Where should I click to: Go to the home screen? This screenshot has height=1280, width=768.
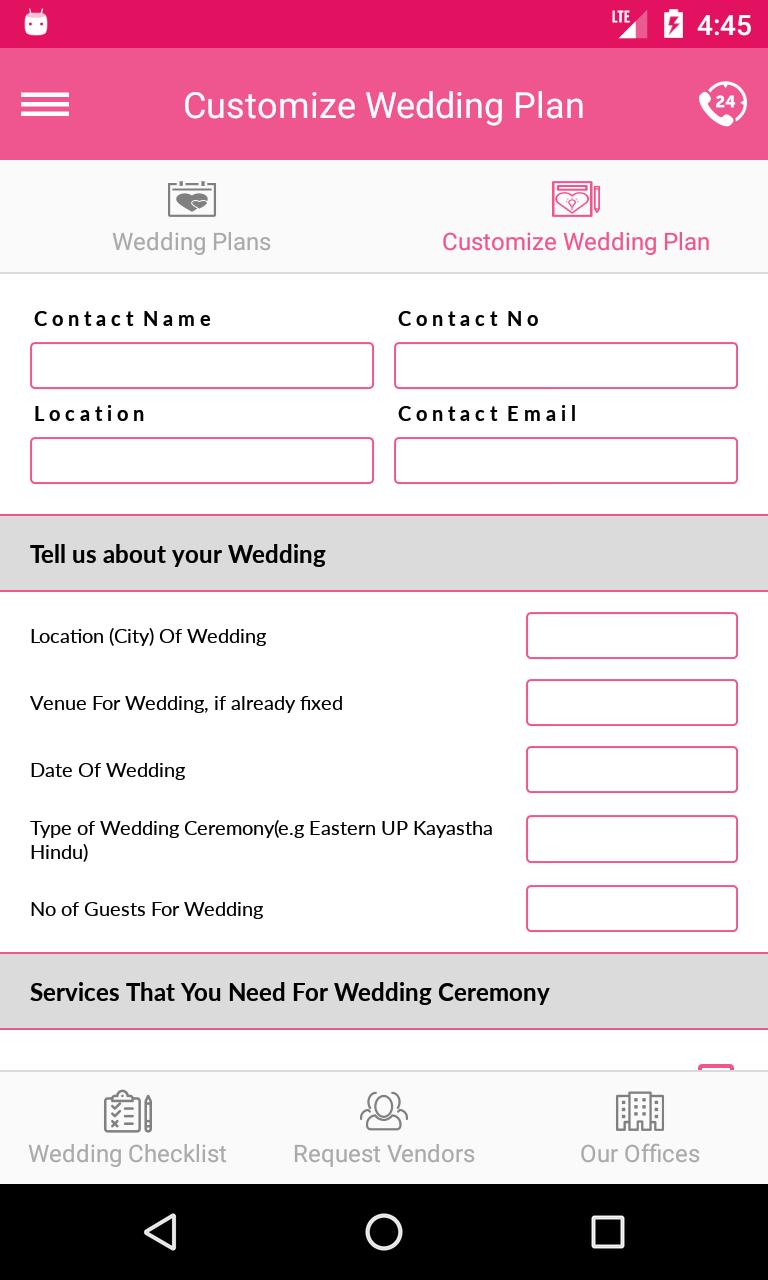coord(384,1232)
